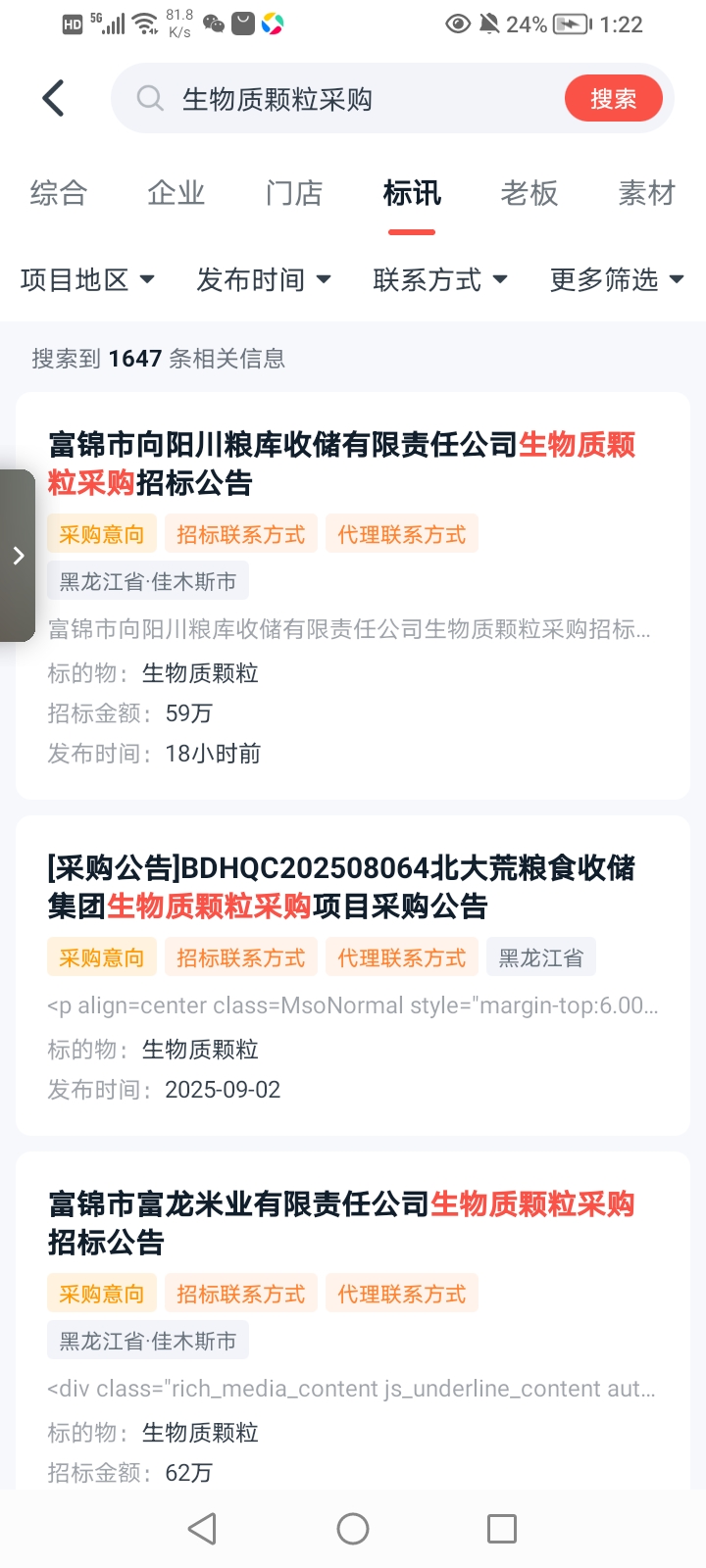
Task: Expand the 发布时间 filter dropdown
Action: pyautogui.click(x=264, y=280)
